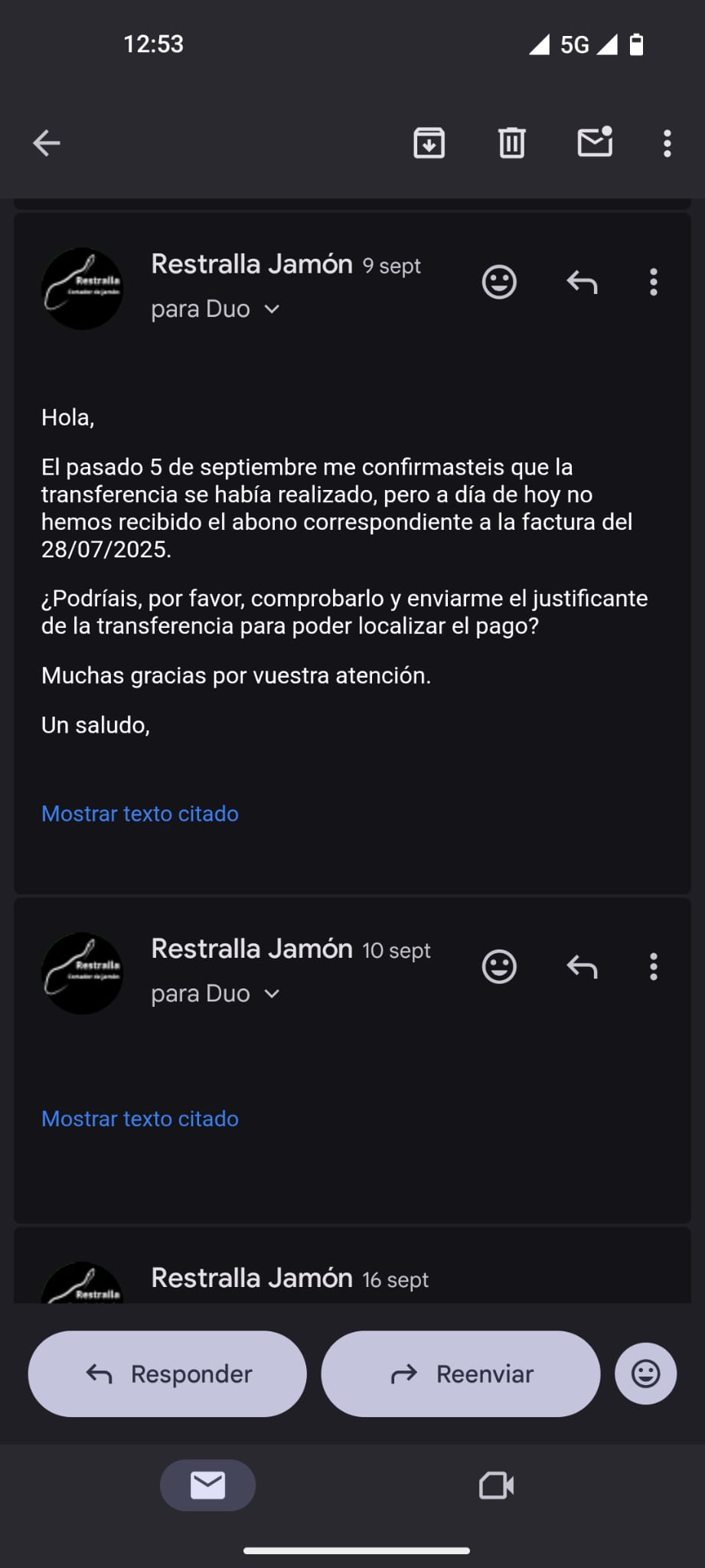Open more options for the 9 sept message

[x=653, y=282]
